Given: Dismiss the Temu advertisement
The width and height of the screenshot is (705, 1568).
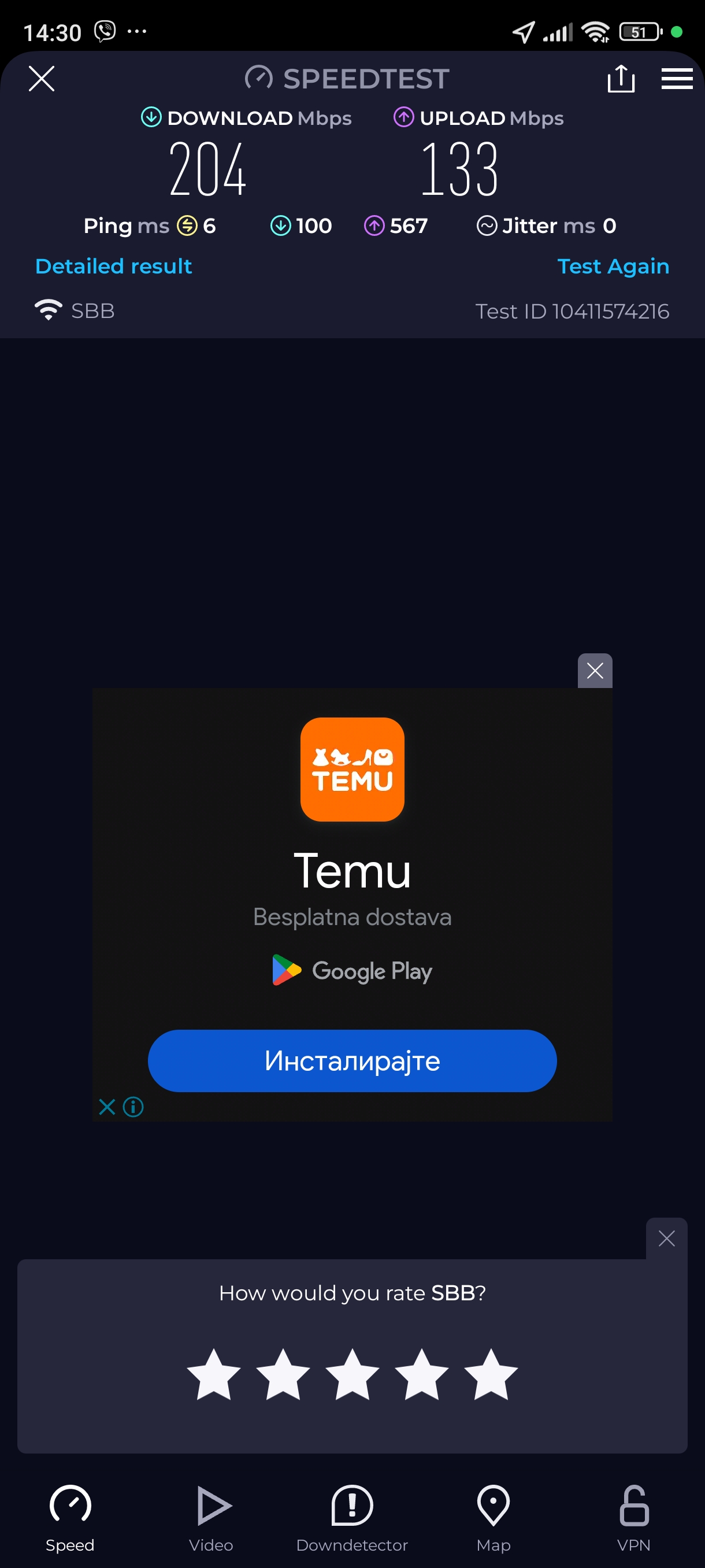Looking at the screenshot, I should coord(594,671).
